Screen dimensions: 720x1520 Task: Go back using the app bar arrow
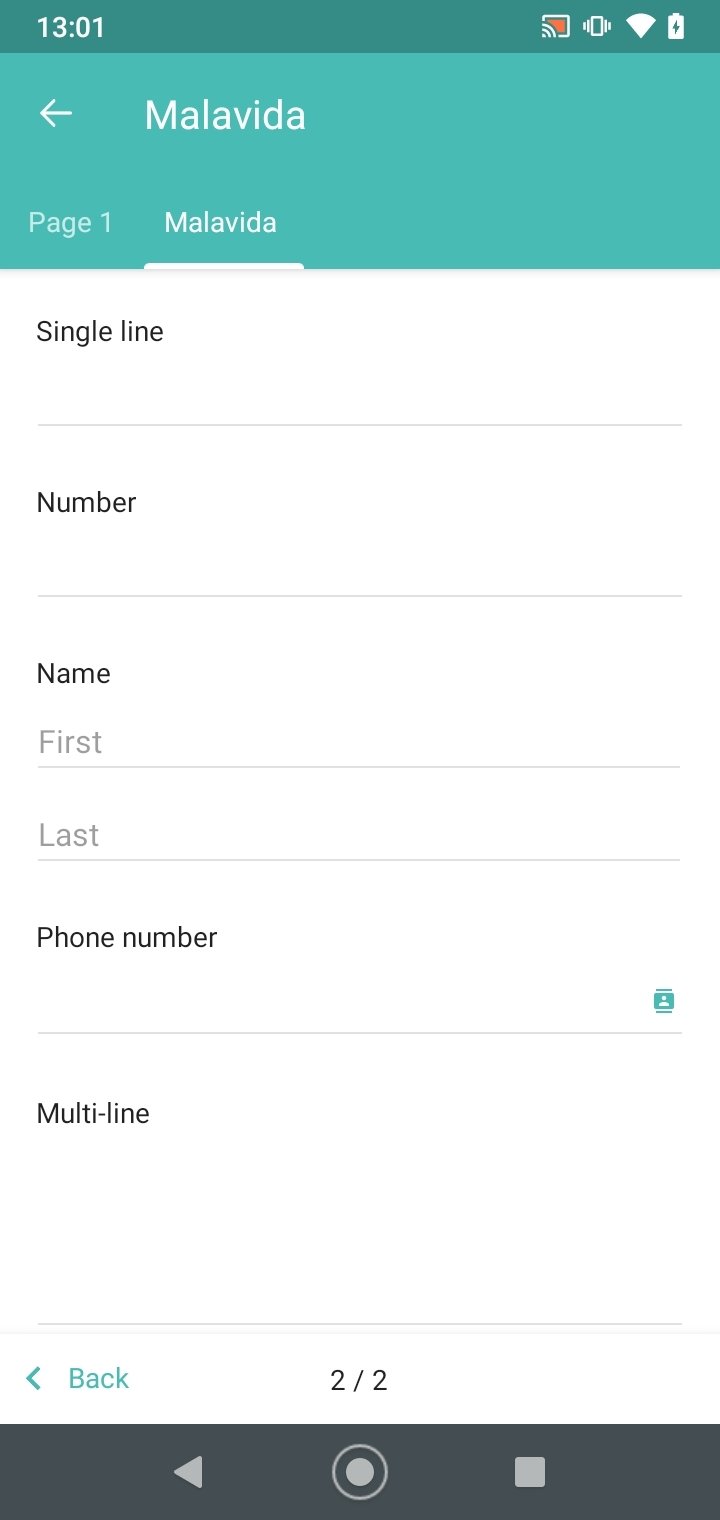pos(56,114)
